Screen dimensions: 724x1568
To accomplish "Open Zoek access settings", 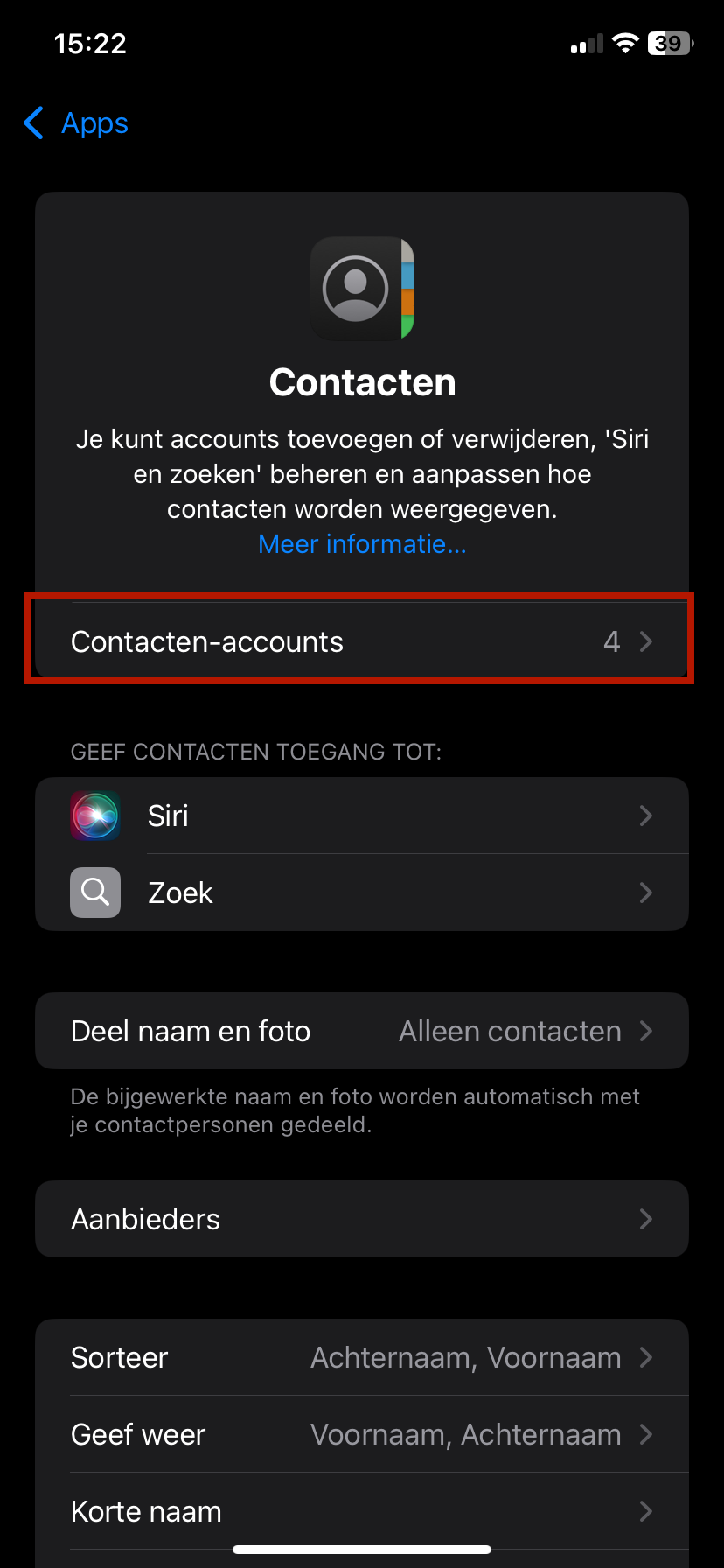I will pos(360,892).
